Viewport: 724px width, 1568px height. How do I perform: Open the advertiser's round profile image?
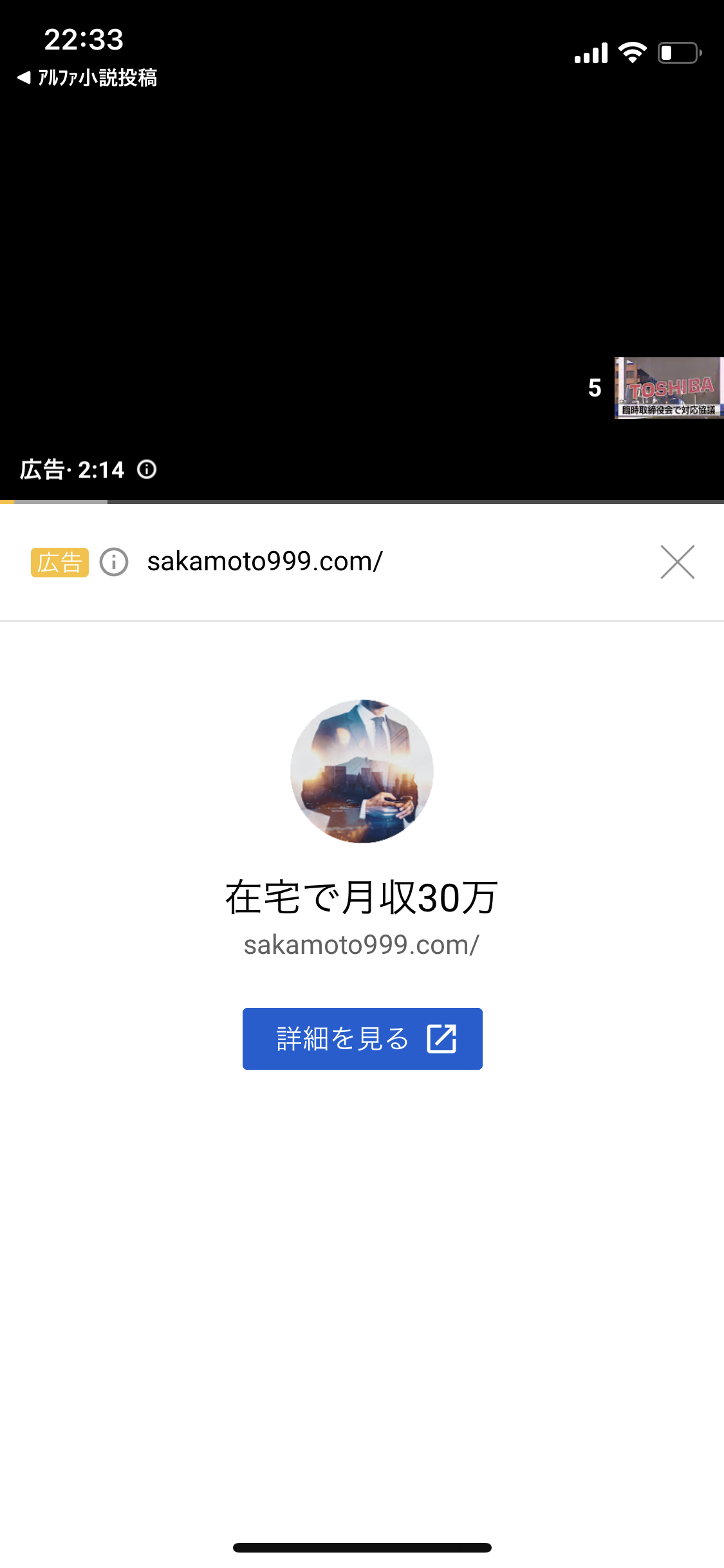362,771
